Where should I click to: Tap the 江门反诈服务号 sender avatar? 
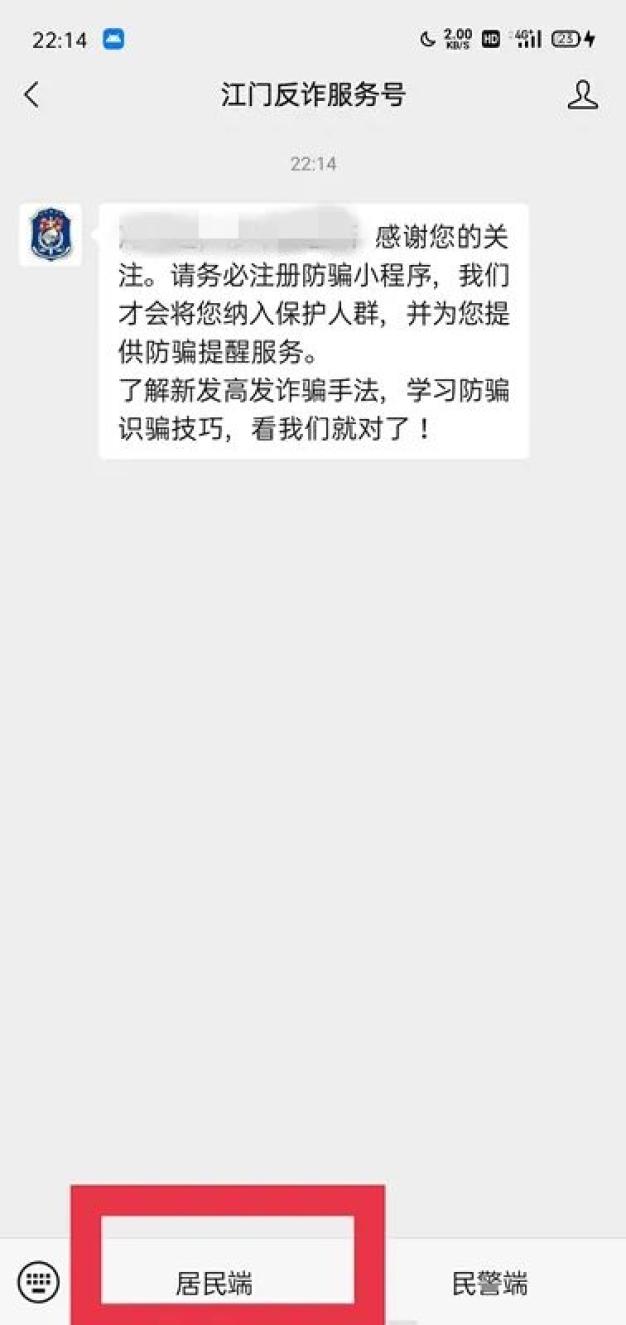coord(50,235)
